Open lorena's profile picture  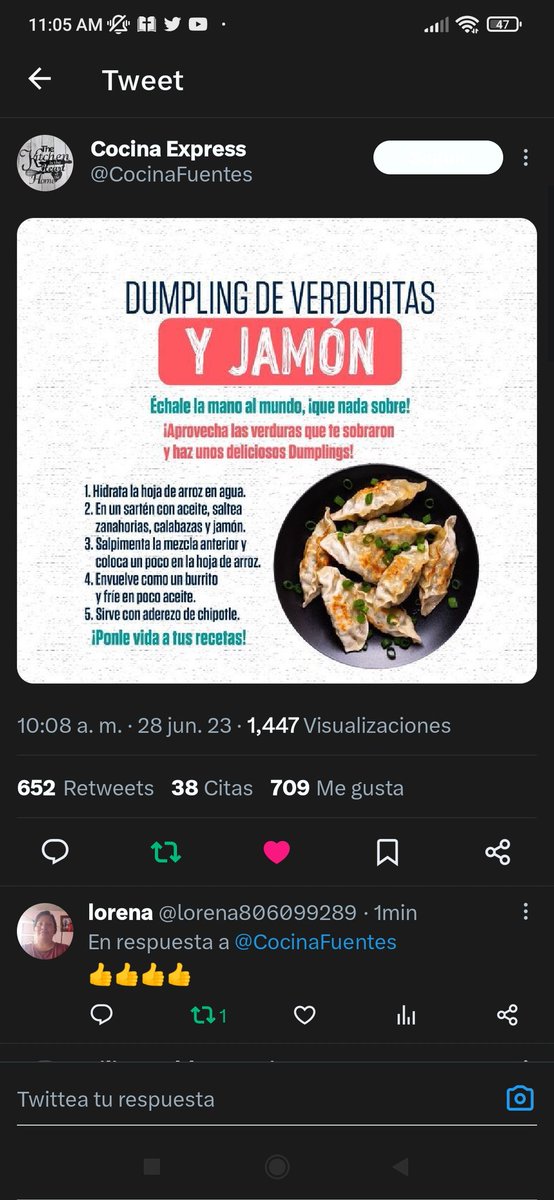click(45, 931)
